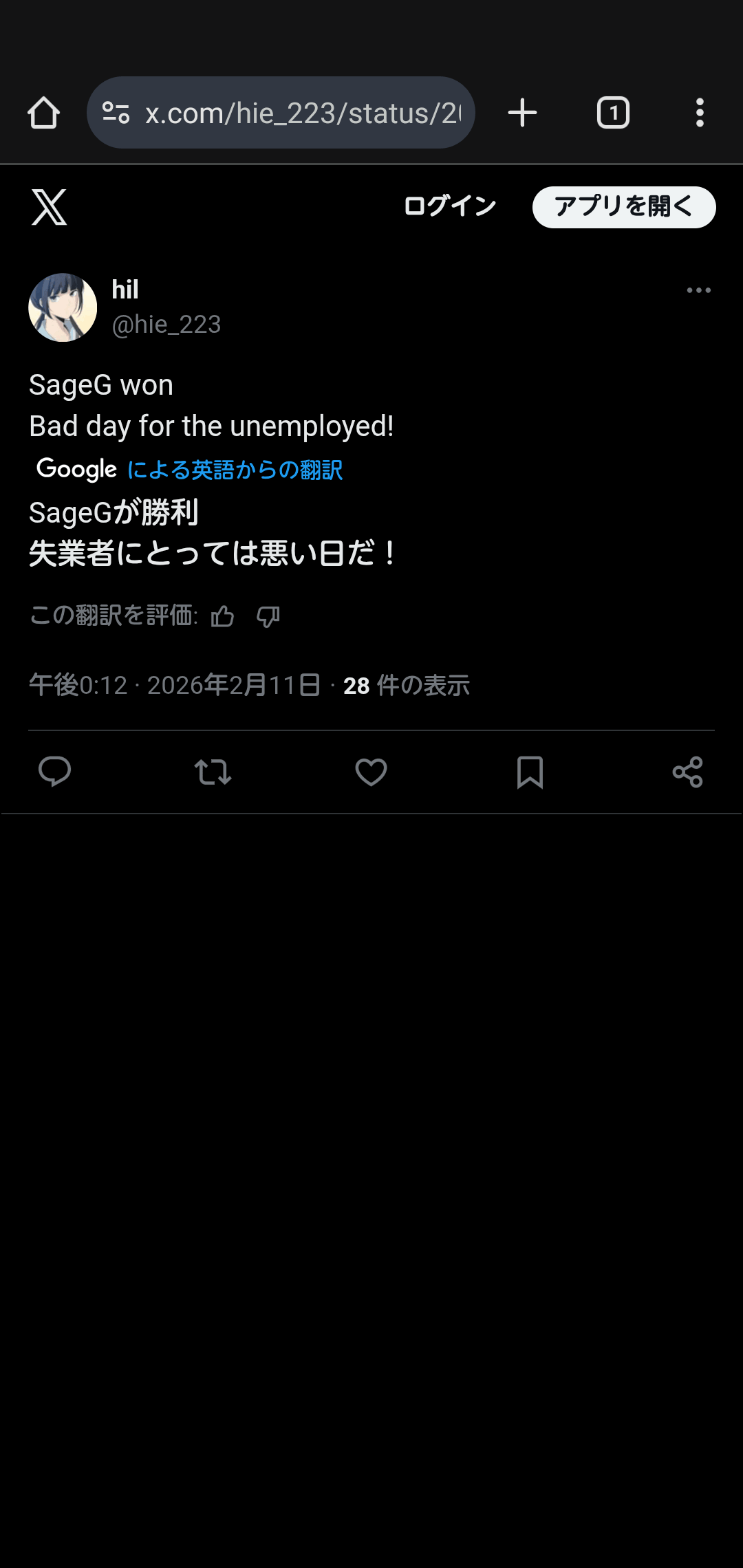Repost hil's post

tap(213, 772)
